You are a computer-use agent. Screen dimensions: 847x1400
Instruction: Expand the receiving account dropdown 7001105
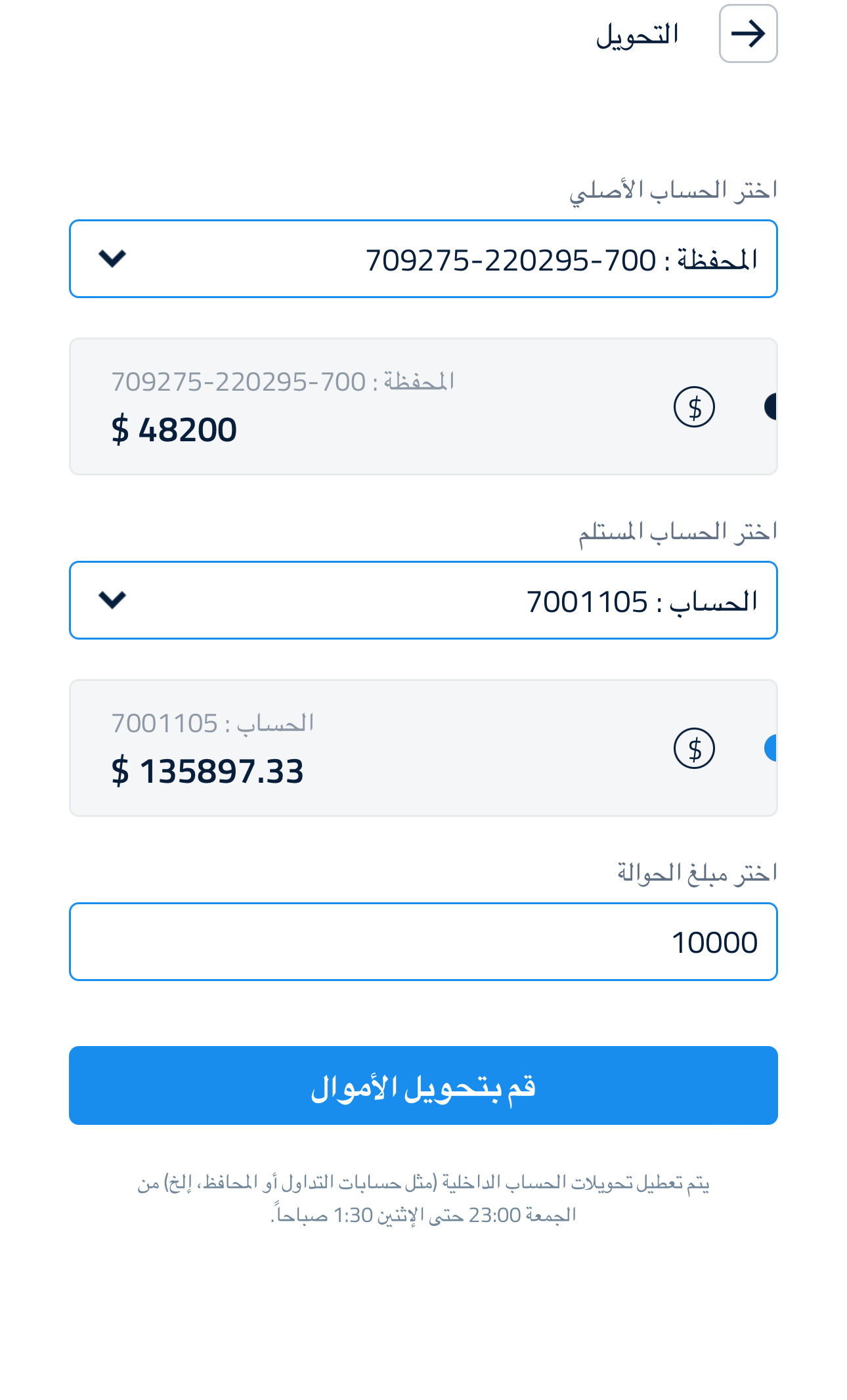[x=423, y=600]
